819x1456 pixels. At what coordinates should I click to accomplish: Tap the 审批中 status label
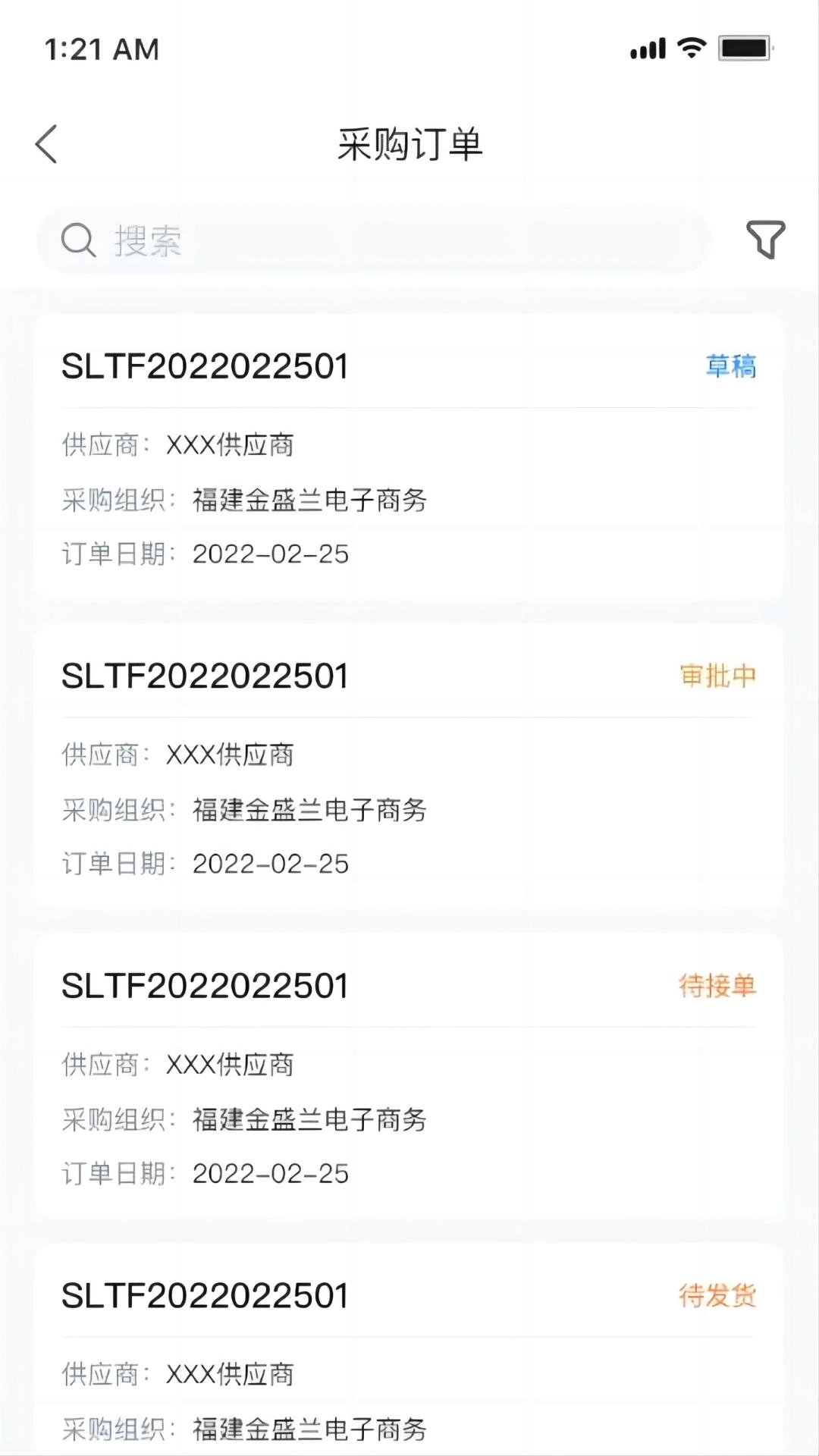717,674
